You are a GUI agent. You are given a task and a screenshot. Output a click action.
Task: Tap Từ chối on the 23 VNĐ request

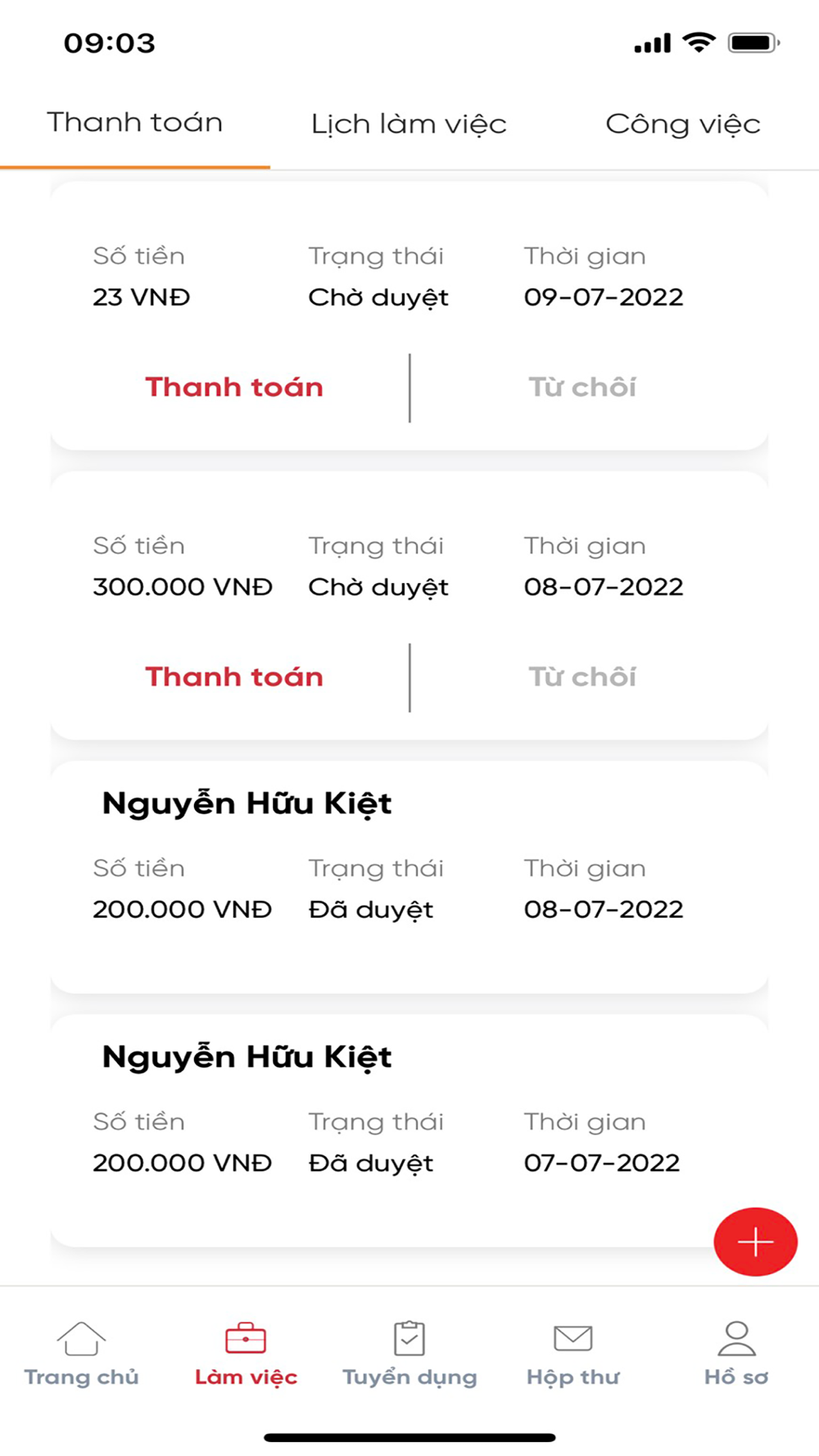pos(582,387)
